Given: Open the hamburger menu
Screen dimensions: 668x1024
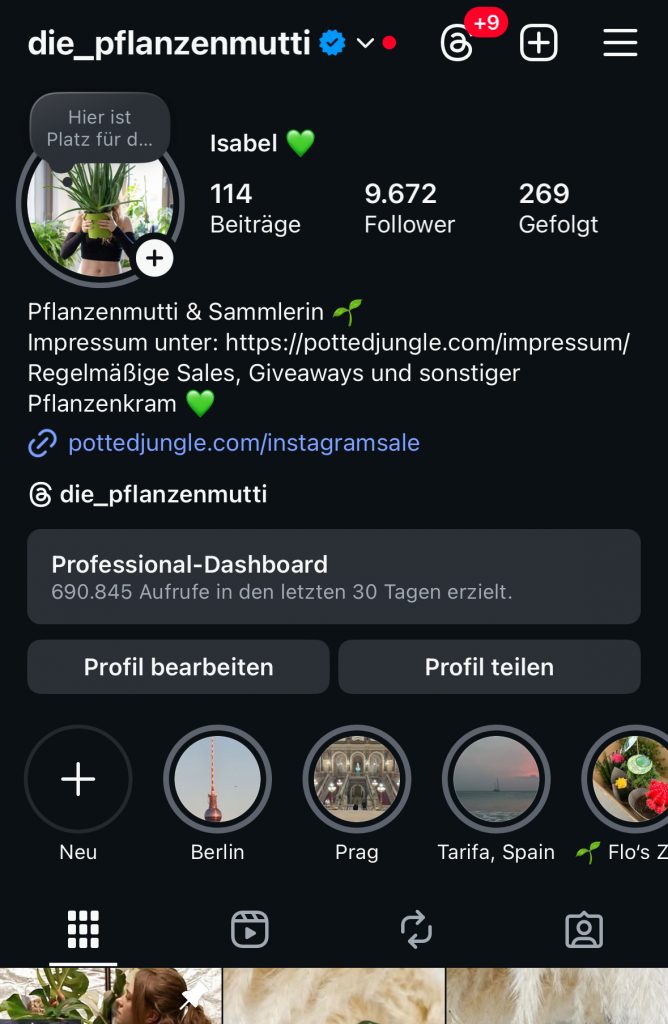Looking at the screenshot, I should tap(620, 43).
